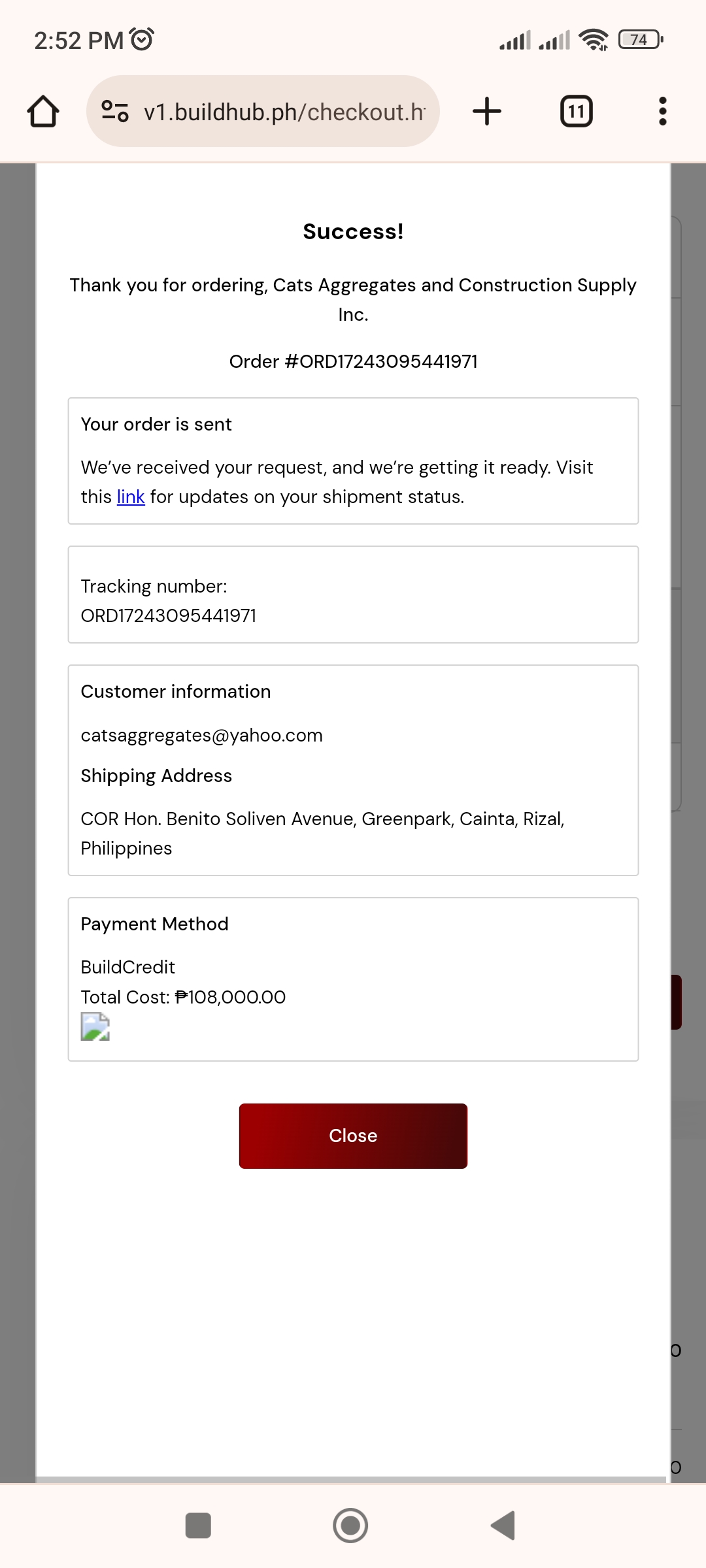Image resolution: width=706 pixels, height=1568 pixels.
Task: Open a new browser tab
Action: (487, 111)
